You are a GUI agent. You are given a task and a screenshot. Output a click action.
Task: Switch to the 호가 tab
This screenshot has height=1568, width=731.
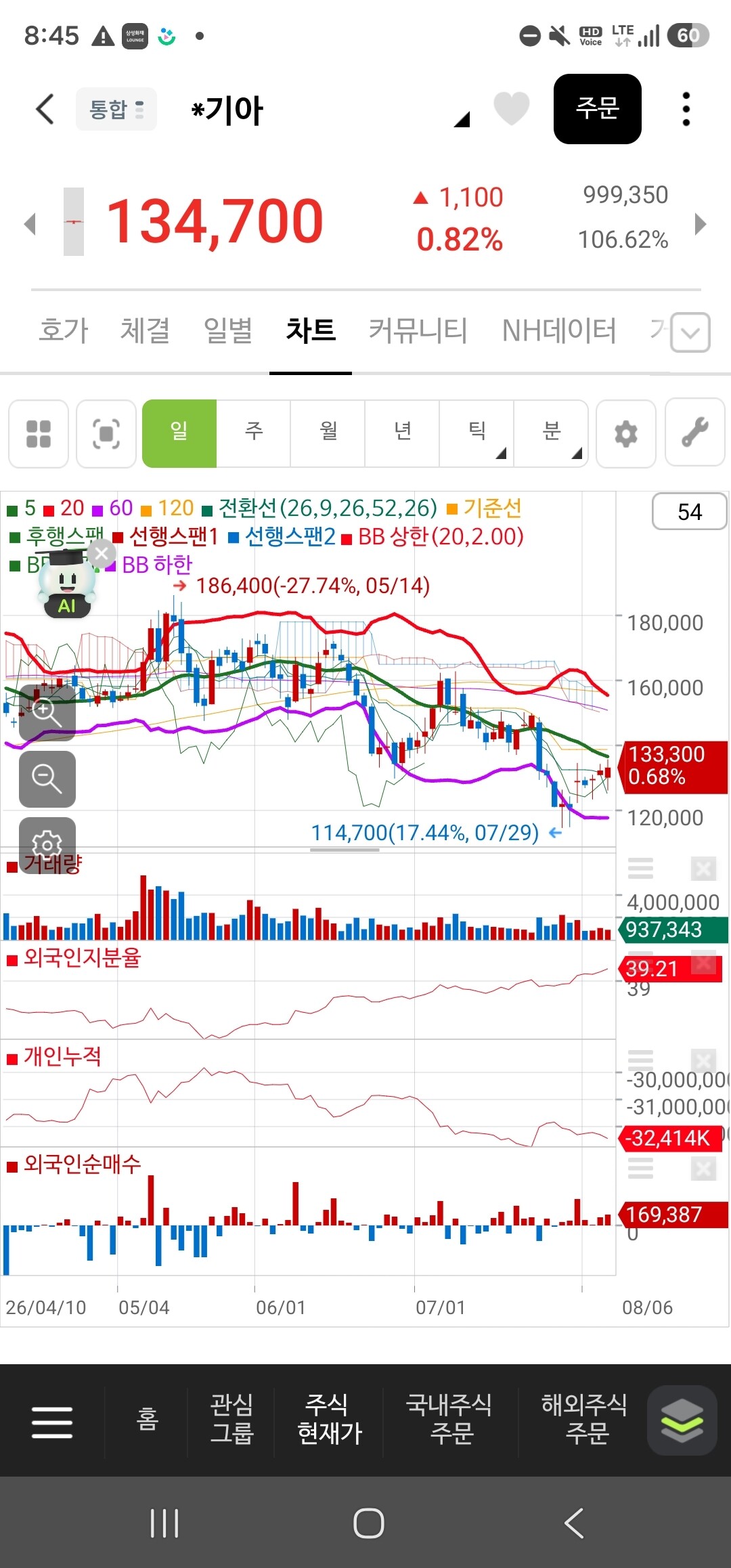tap(63, 330)
